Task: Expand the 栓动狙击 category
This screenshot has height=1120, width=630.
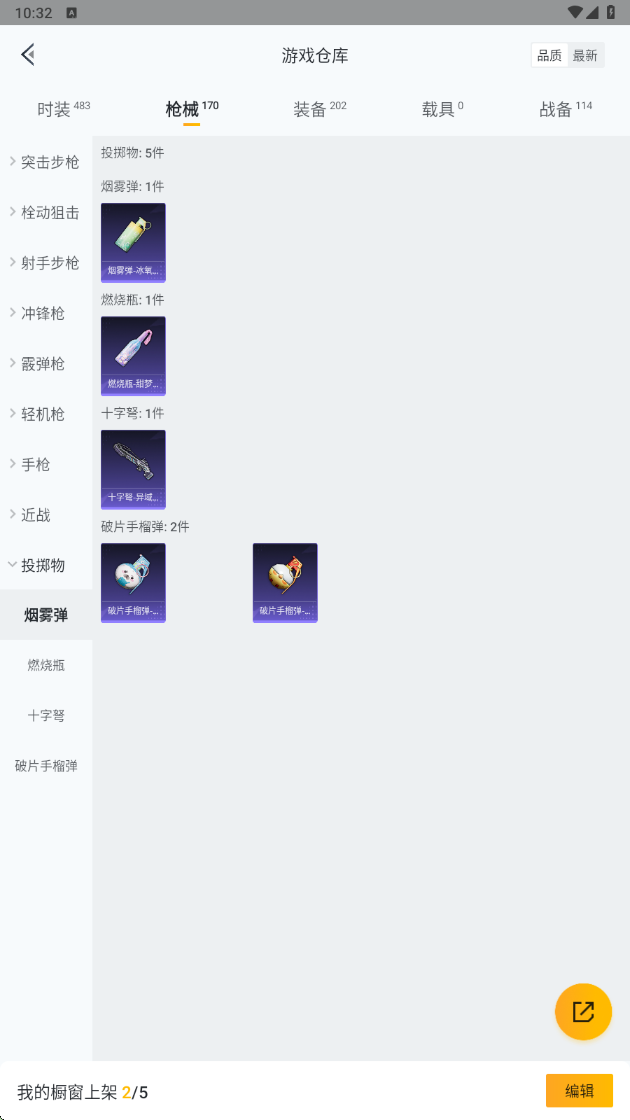Action: point(46,212)
